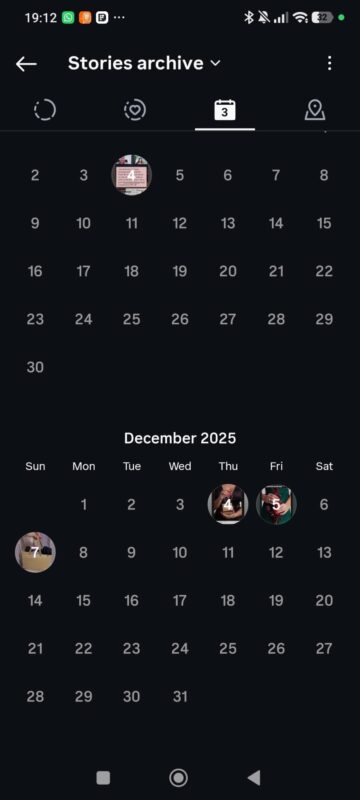Open the three-dot overflow menu
Viewport: 360px width, 800px height.
click(329, 63)
